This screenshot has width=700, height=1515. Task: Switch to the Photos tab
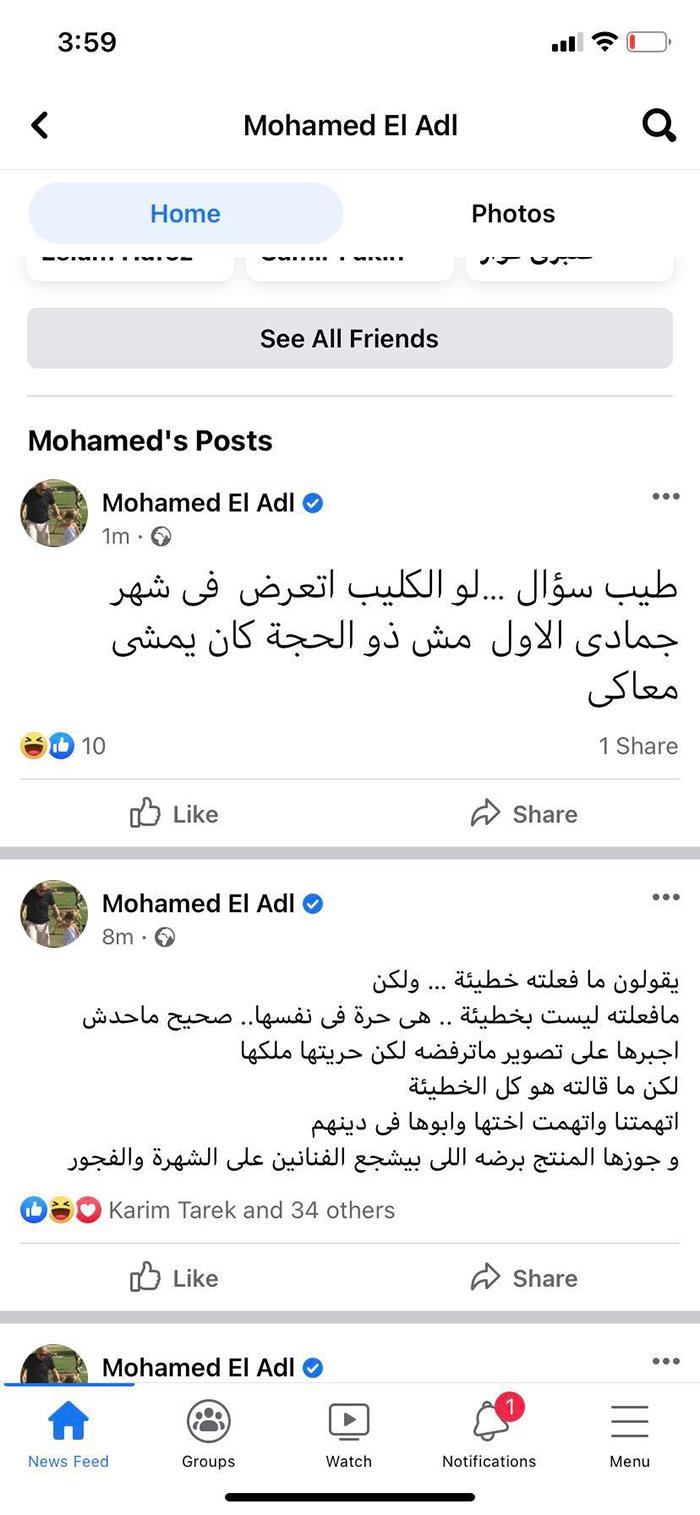point(512,214)
